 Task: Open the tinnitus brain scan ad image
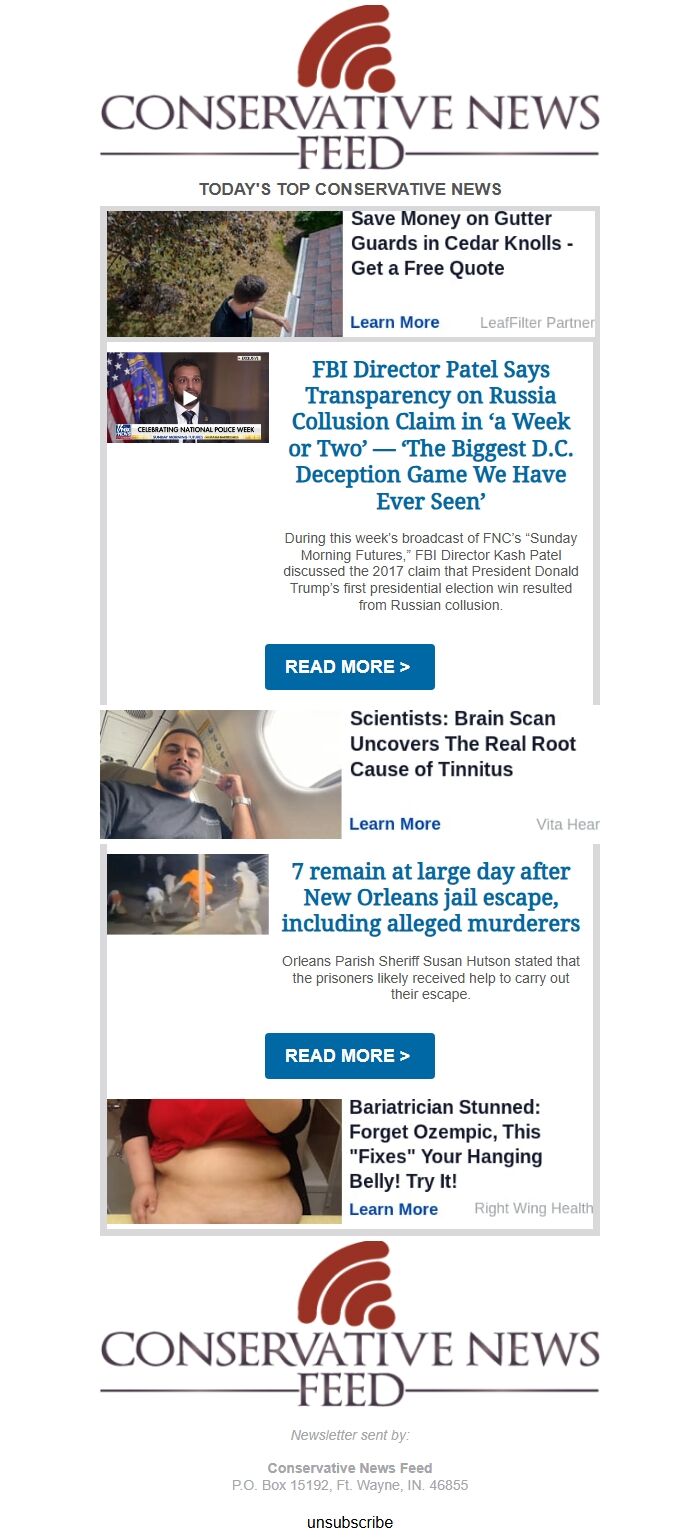coord(221,774)
